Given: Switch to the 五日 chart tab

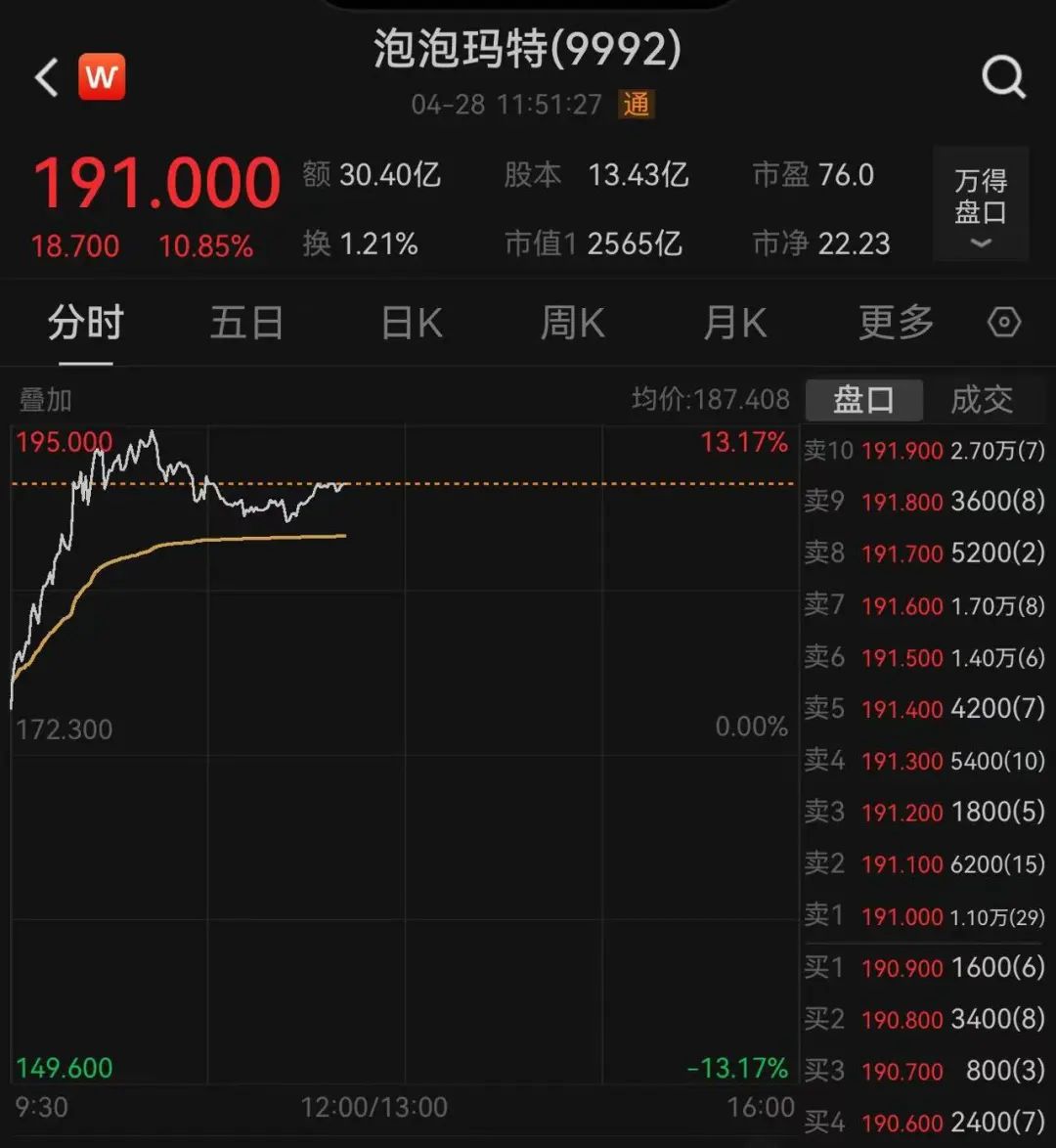Looking at the screenshot, I should pyautogui.click(x=246, y=323).
